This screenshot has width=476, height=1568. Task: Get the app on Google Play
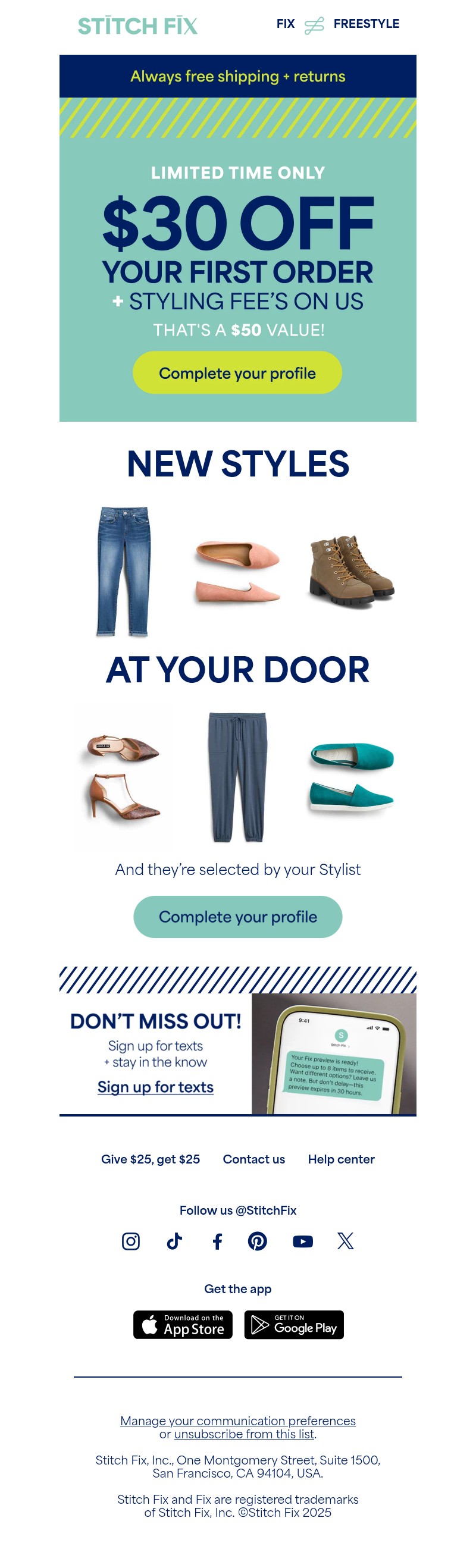point(294,1325)
